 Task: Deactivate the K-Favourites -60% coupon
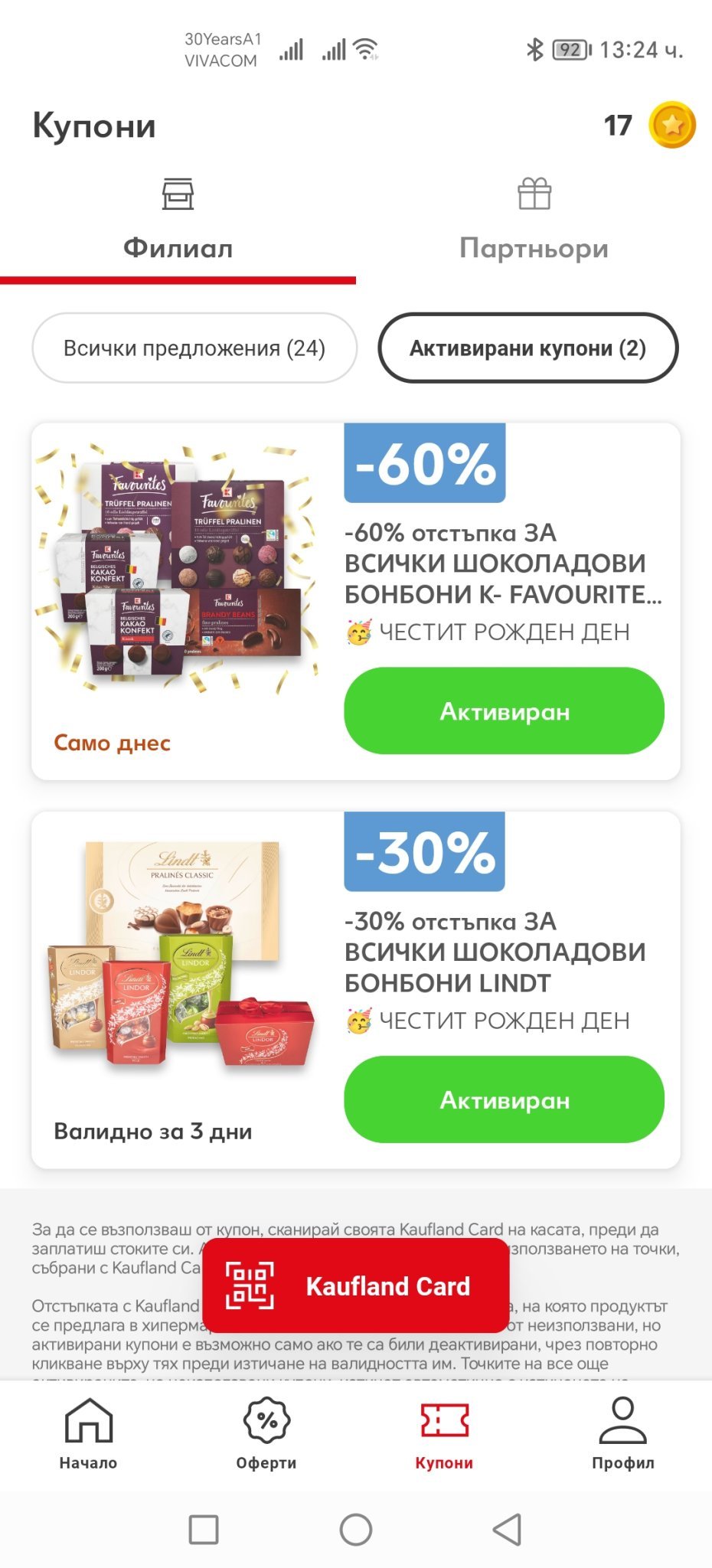pos(504,711)
